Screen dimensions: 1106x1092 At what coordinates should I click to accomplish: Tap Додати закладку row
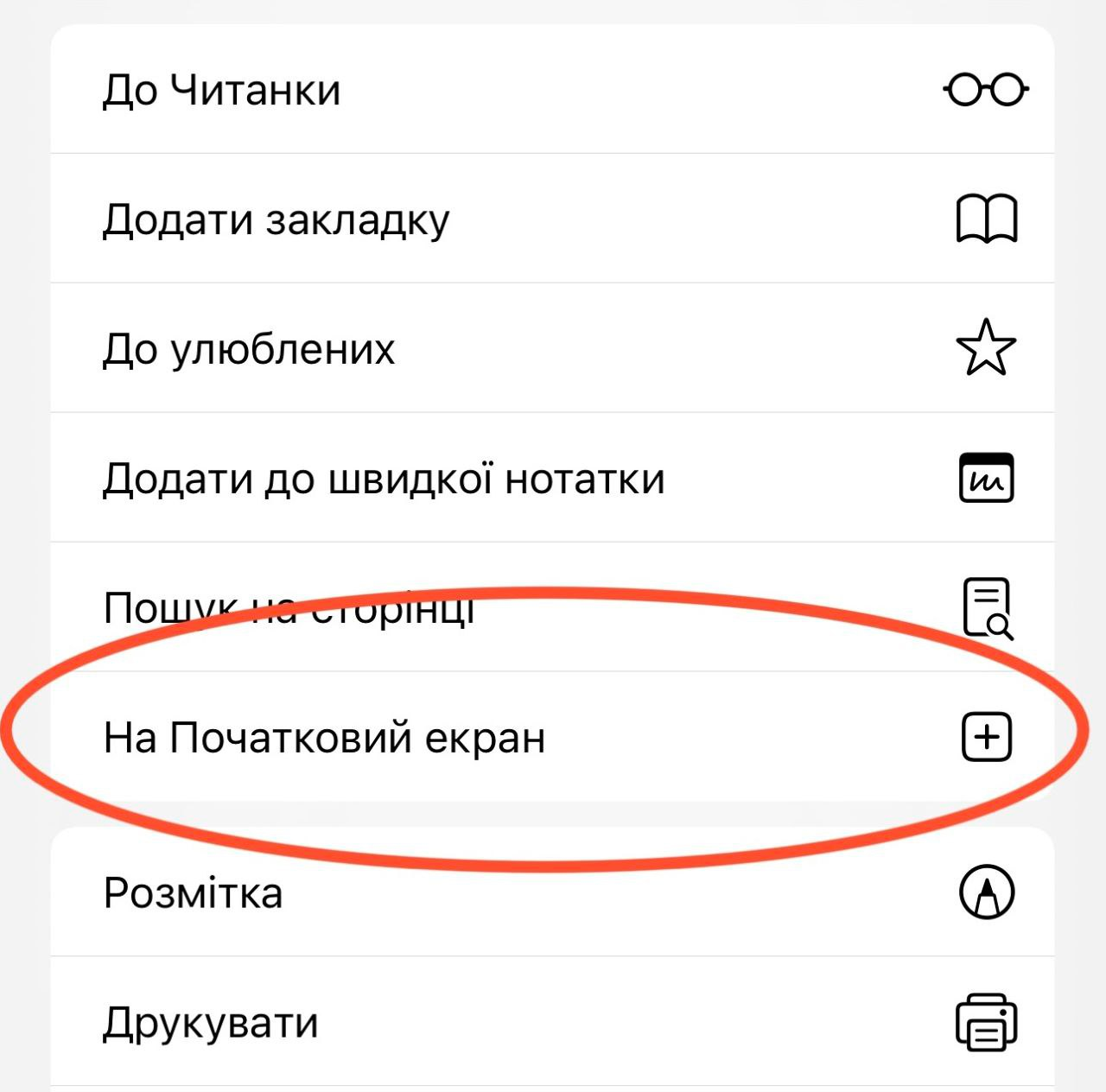tap(551, 219)
